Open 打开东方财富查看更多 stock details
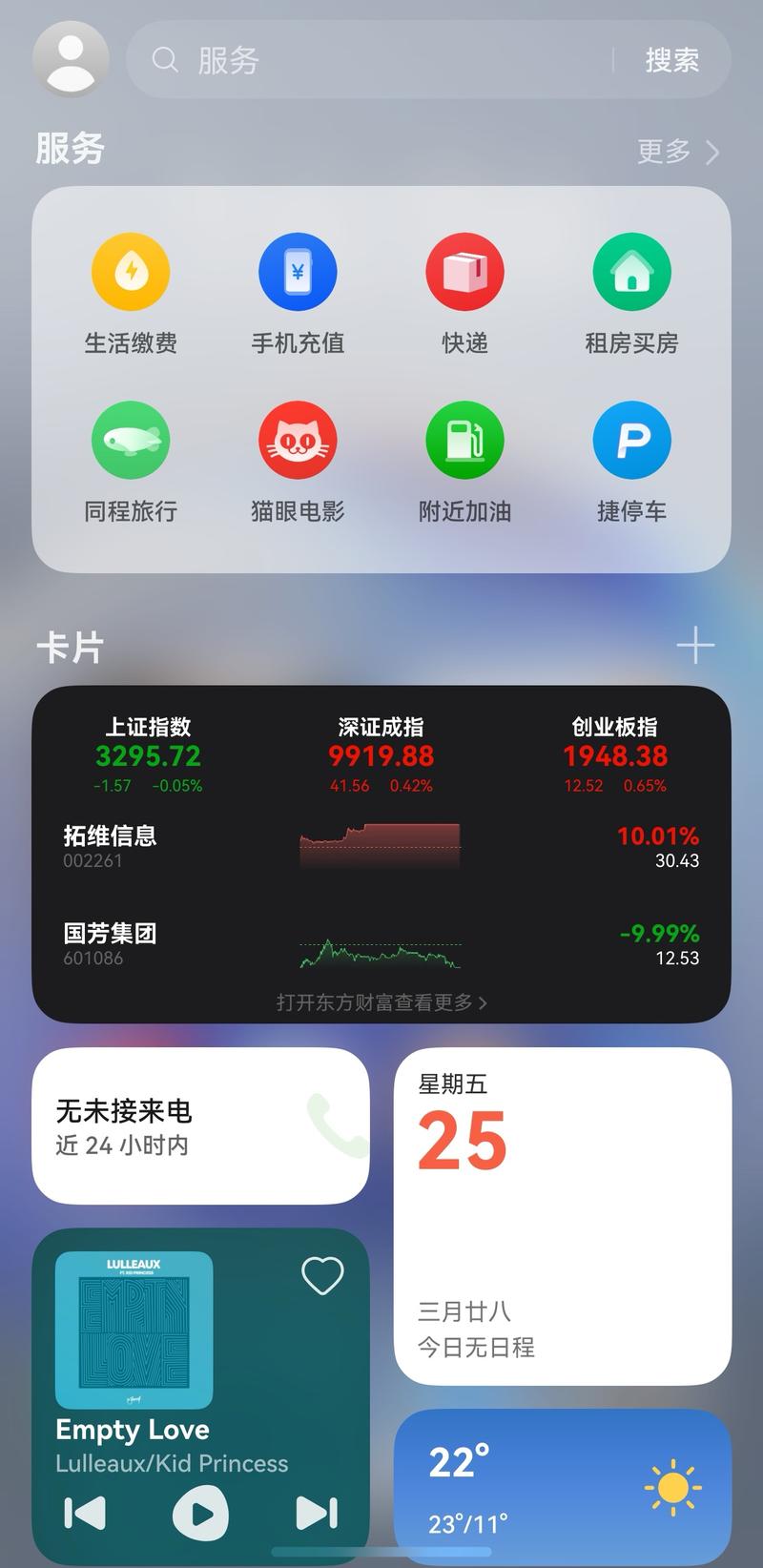 [380, 1002]
